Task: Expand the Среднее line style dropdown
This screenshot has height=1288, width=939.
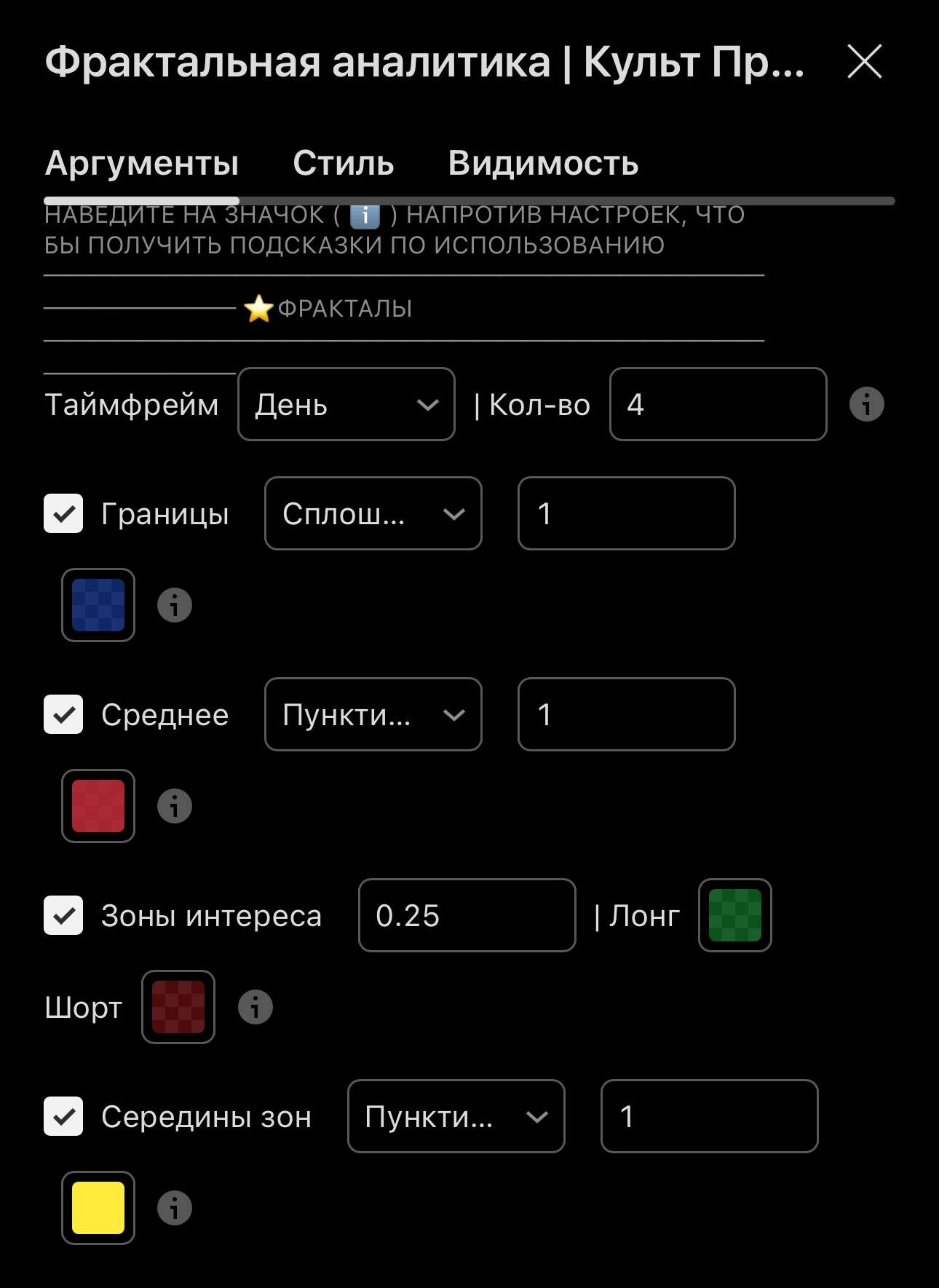Action: point(373,715)
